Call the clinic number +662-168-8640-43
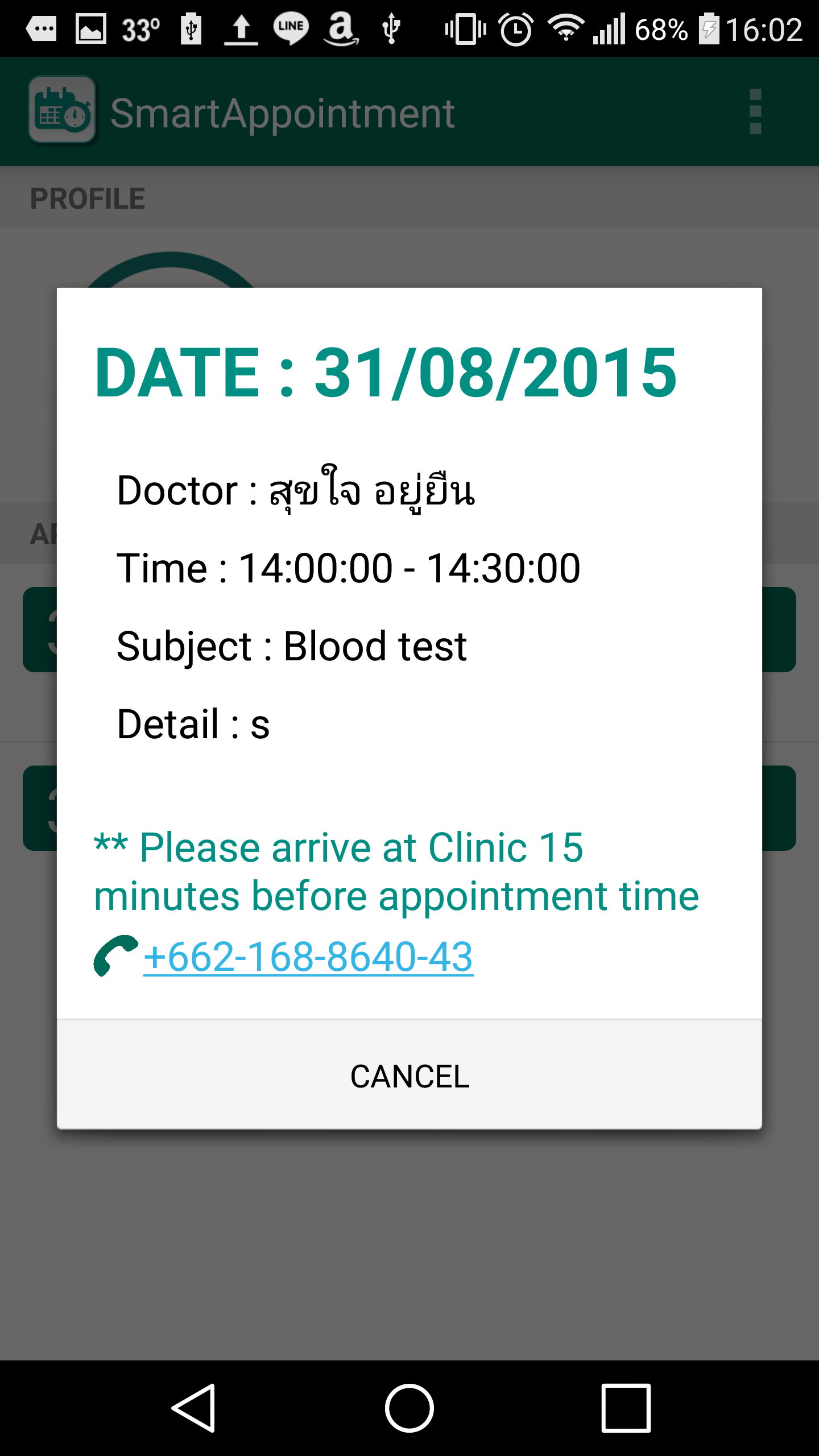819x1456 pixels. 308,957
